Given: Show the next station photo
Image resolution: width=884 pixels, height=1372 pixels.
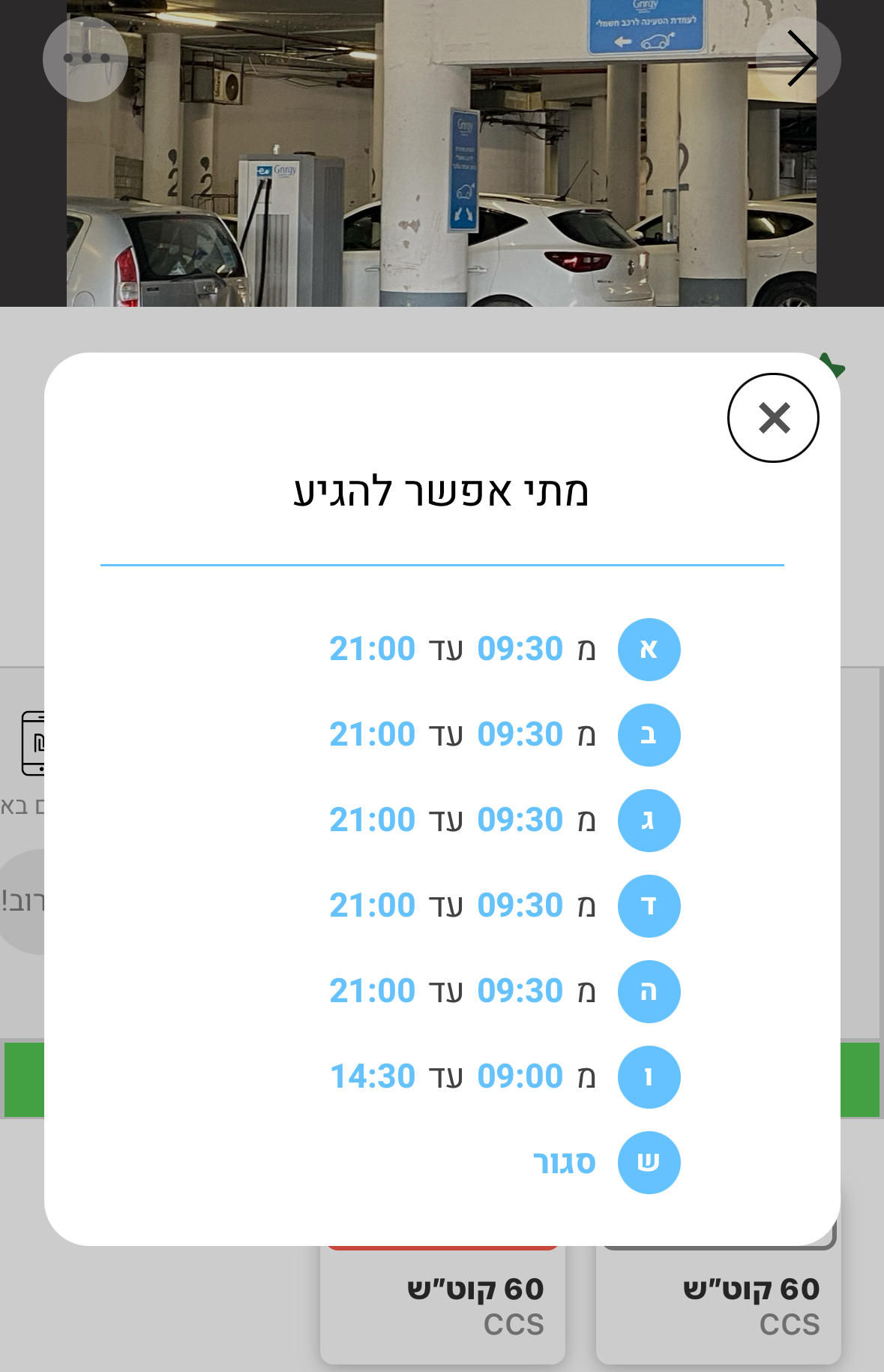Looking at the screenshot, I should [x=799, y=59].
